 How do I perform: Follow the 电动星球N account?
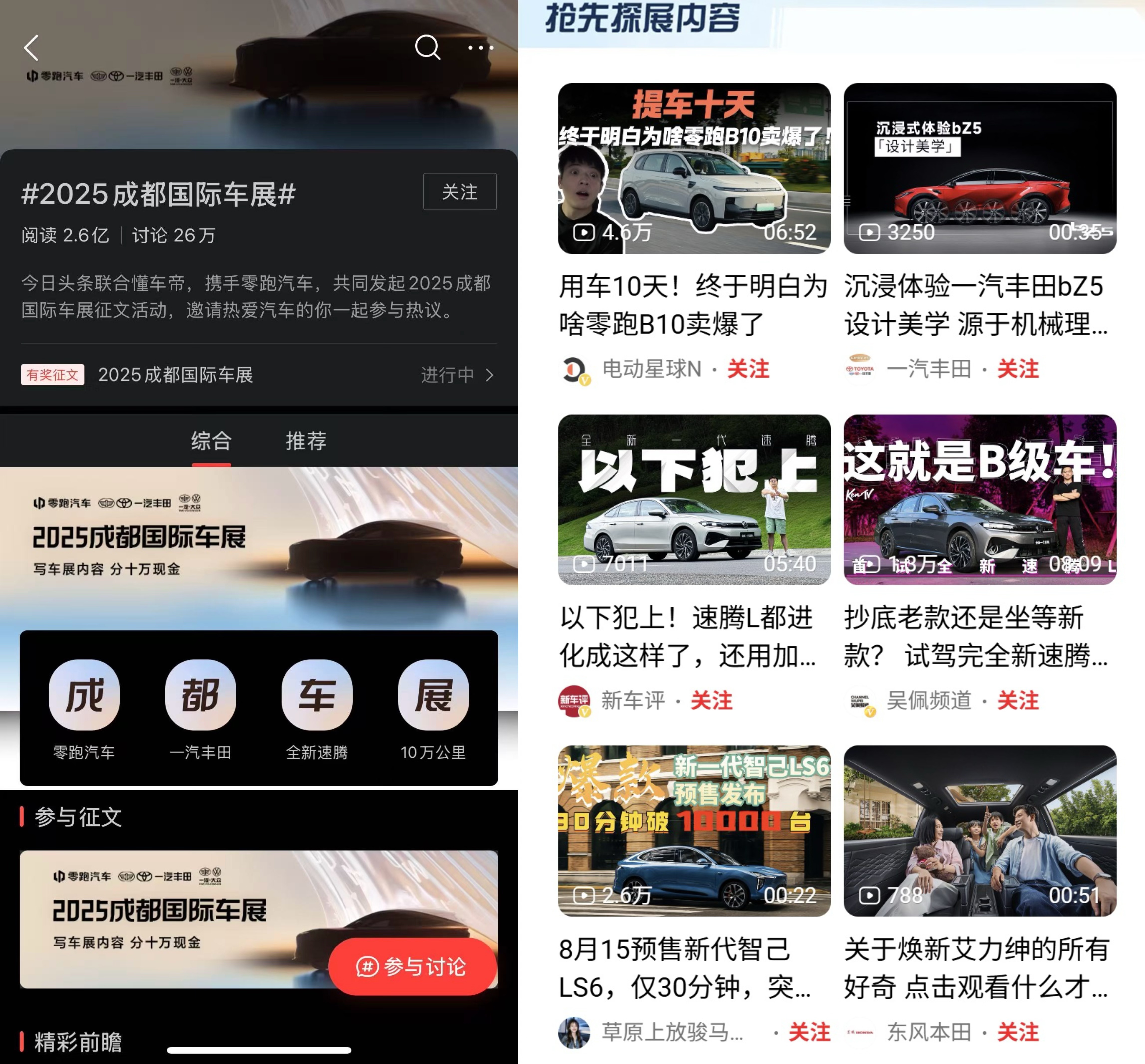pyautogui.click(x=748, y=369)
